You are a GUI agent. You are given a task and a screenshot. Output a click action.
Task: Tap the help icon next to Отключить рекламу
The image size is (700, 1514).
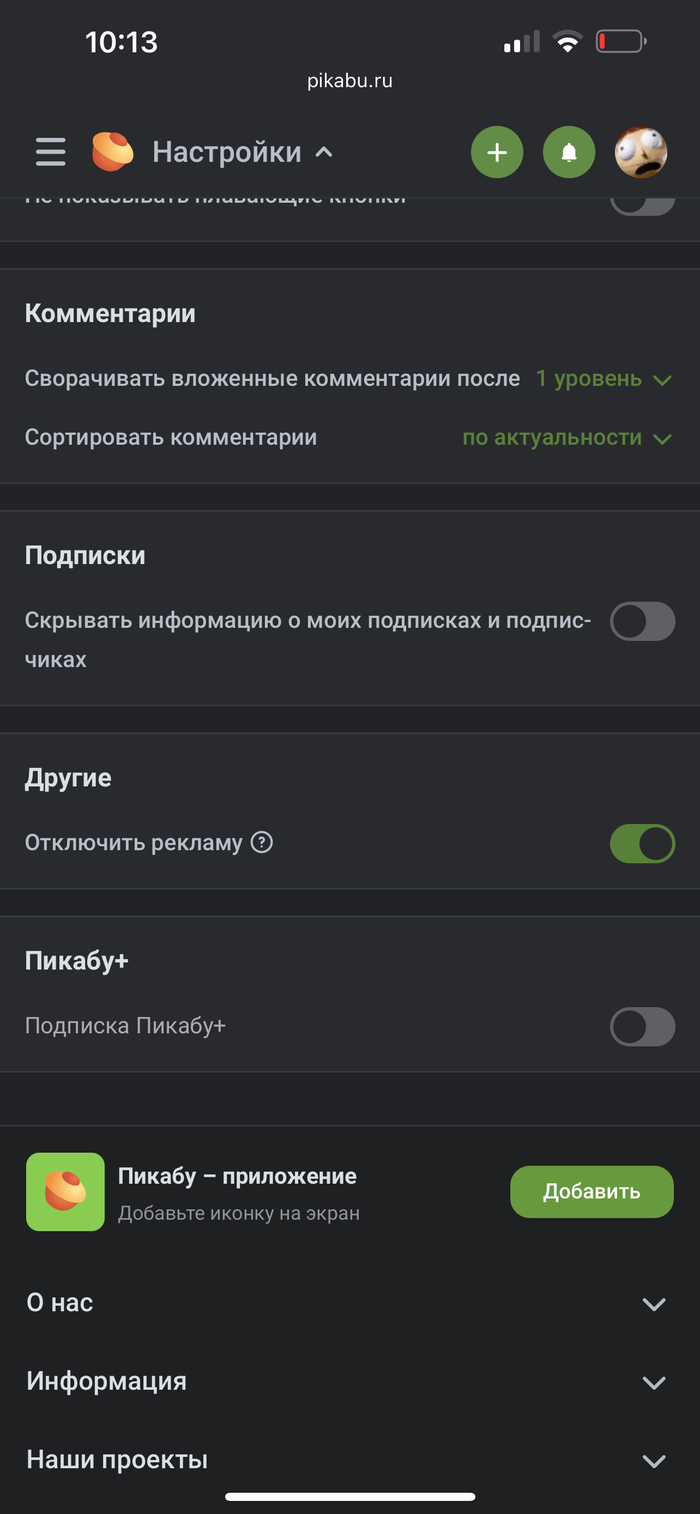coord(262,843)
